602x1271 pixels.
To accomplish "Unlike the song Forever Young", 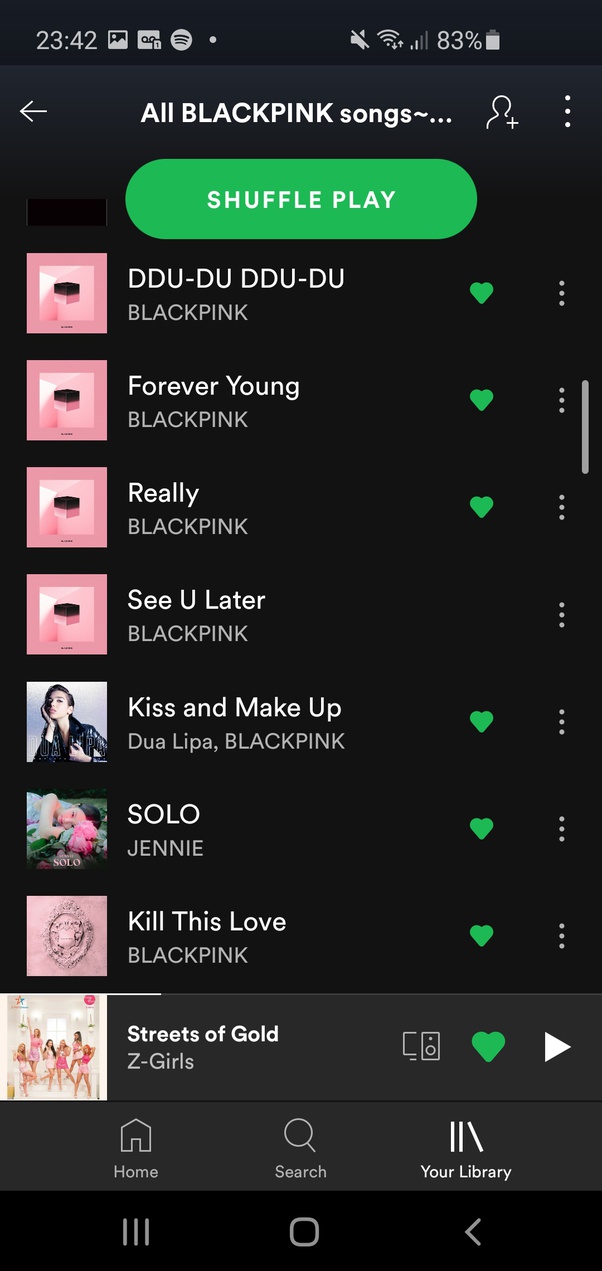I will (x=482, y=400).
